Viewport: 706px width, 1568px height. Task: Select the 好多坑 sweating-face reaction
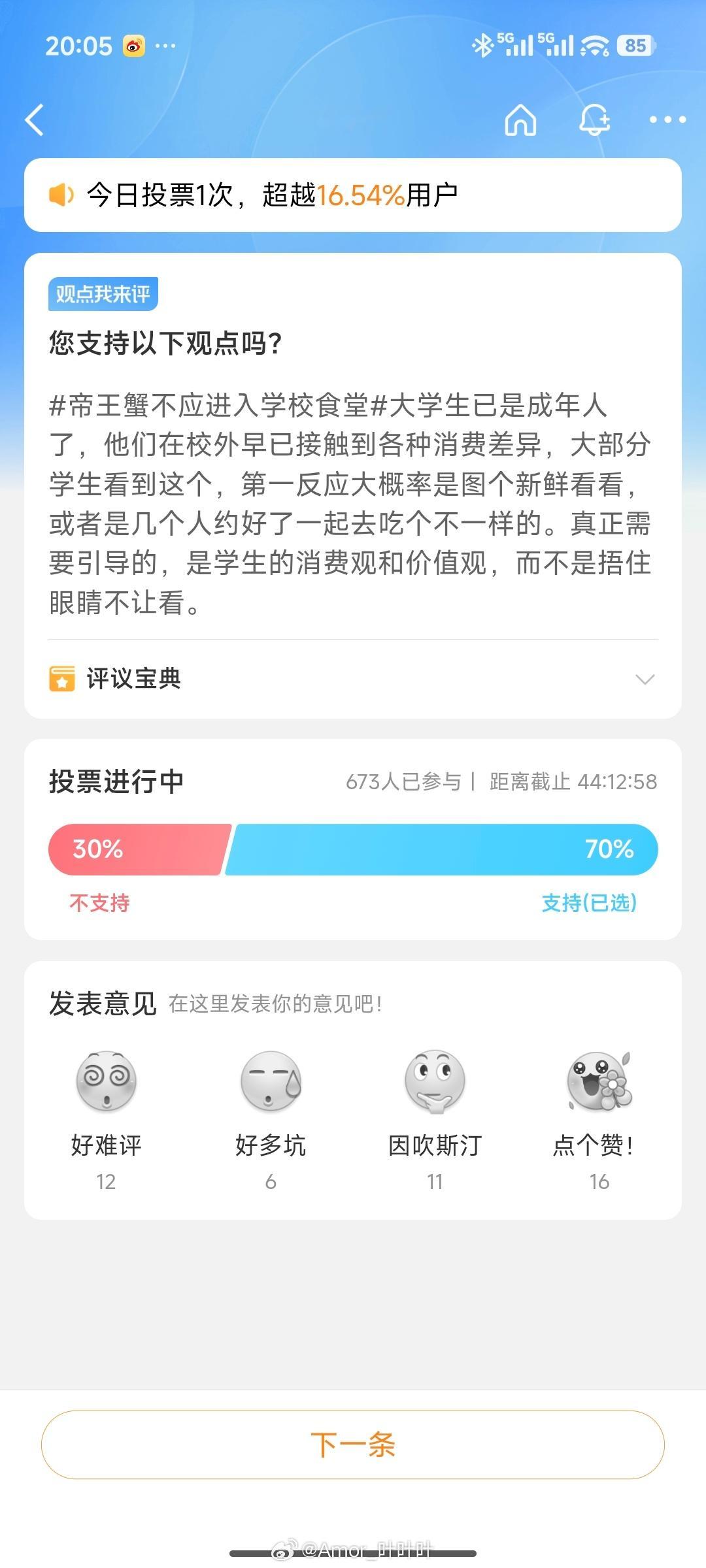(270, 1081)
